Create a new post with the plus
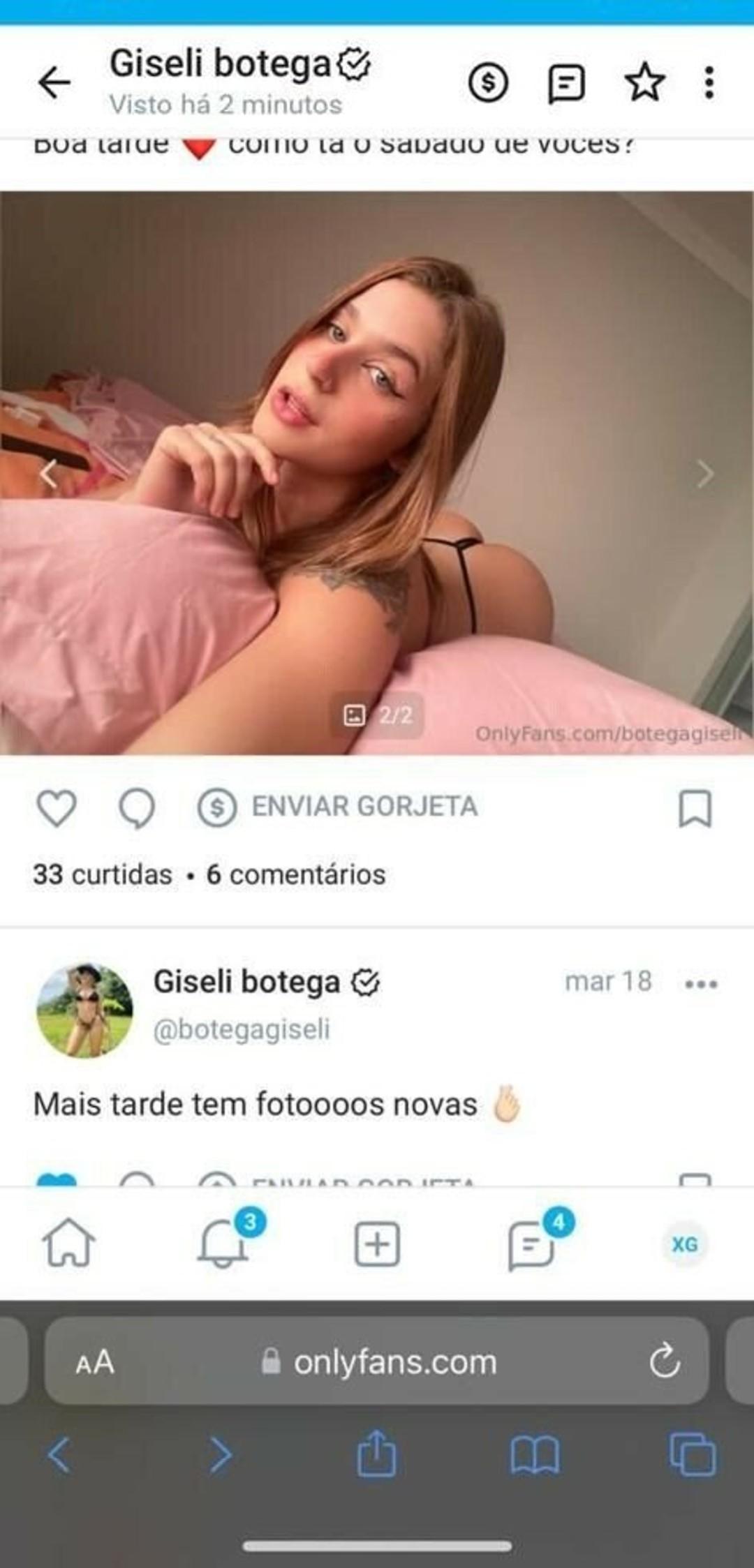Viewport: 754px width, 1568px height. pyautogui.click(x=377, y=1244)
